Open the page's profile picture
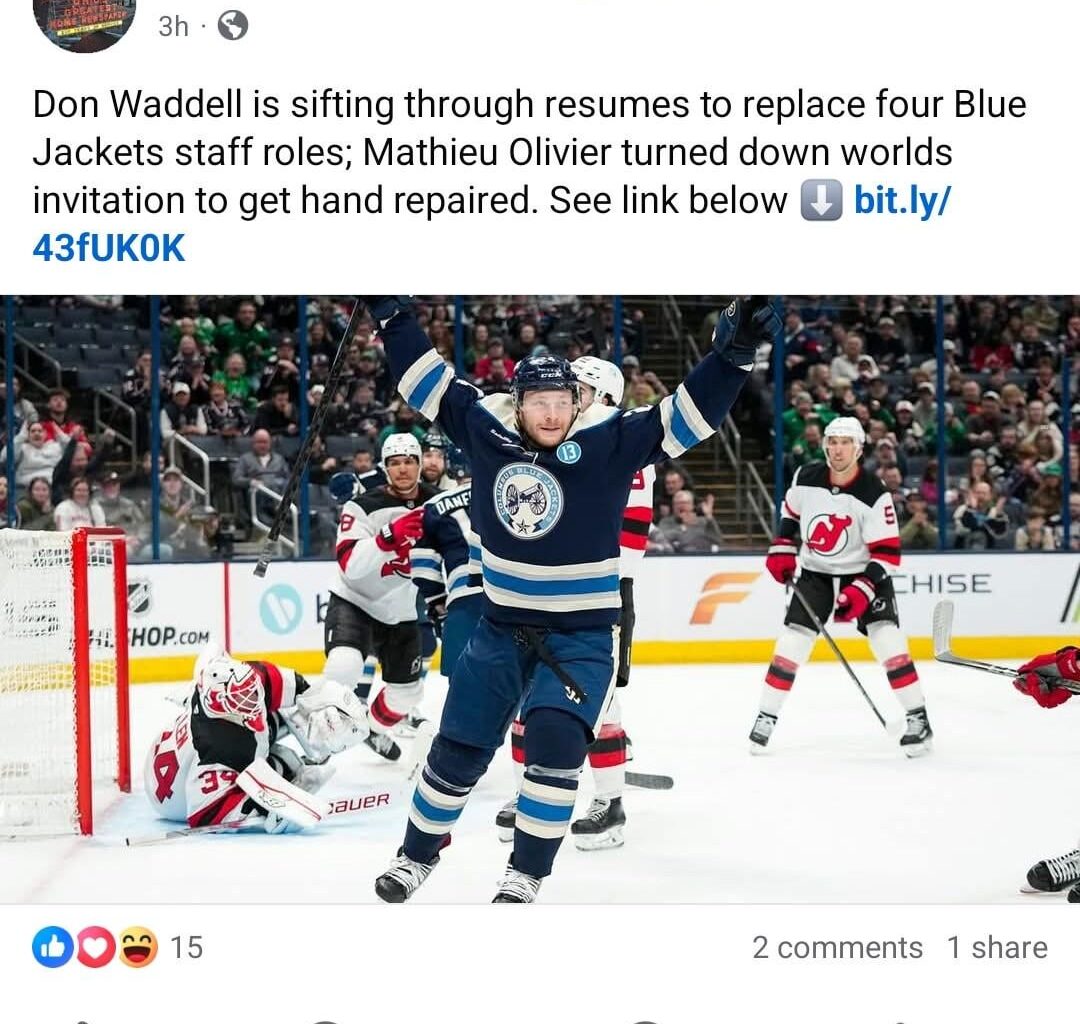 [84, 20]
